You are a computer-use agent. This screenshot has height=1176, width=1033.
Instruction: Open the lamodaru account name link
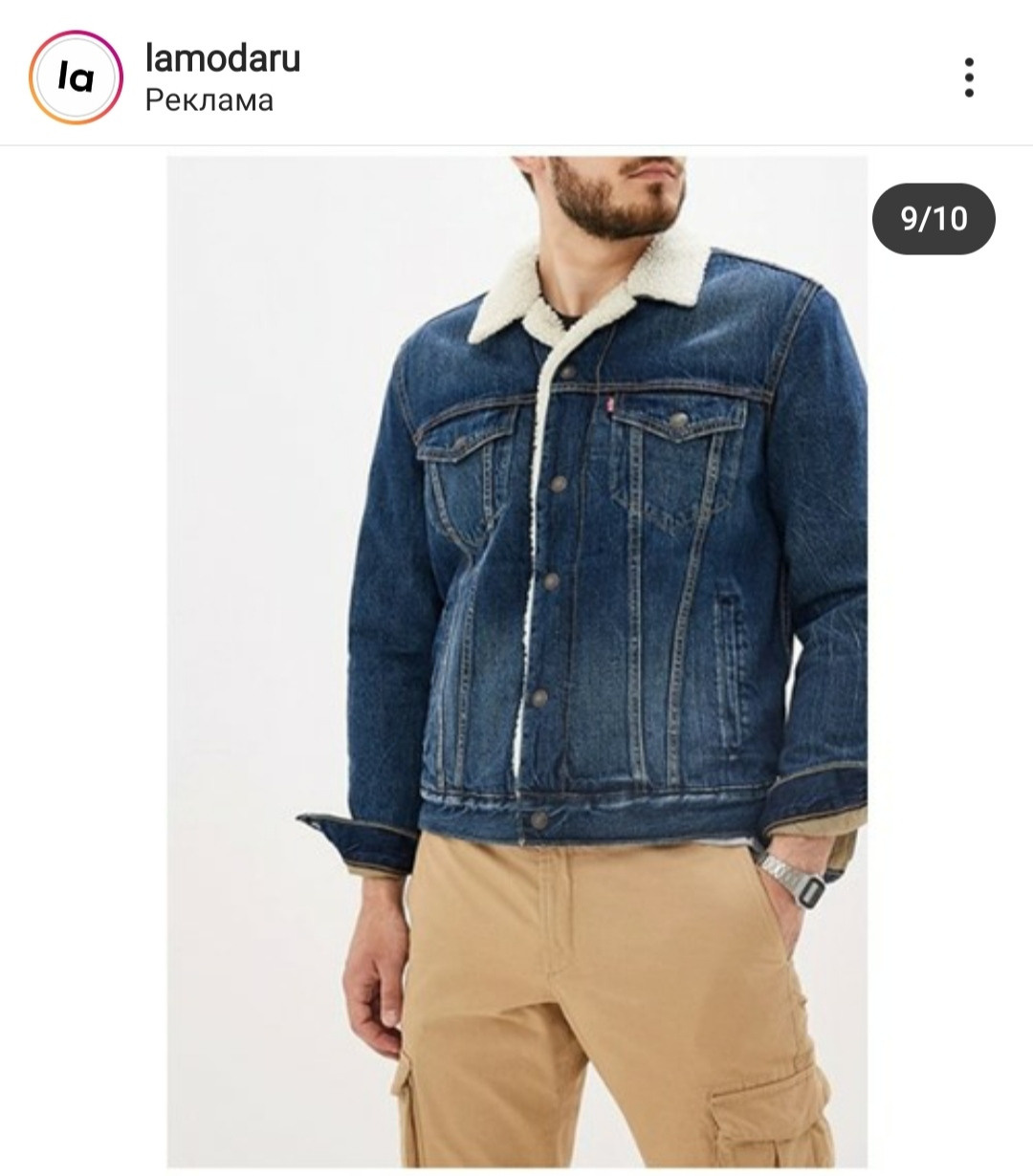tap(223, 59)
